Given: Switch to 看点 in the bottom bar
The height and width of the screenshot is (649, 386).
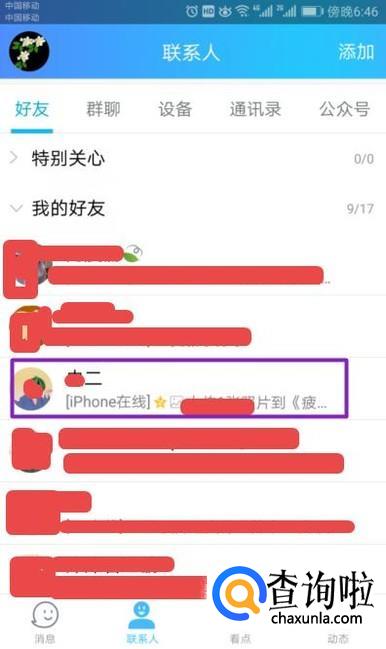Looking at the screenshot, I should pyautogui.click(x=240, y=638).
